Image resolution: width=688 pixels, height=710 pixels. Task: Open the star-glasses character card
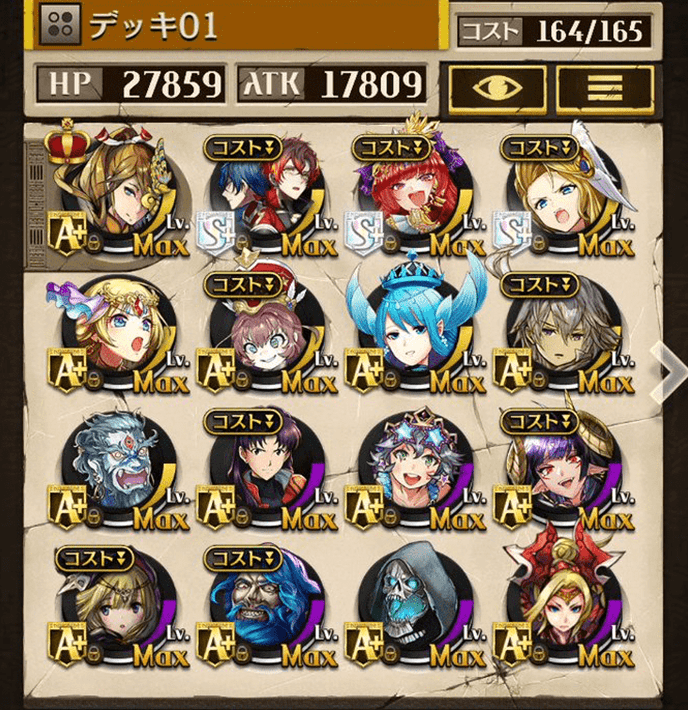click(412, 468)
